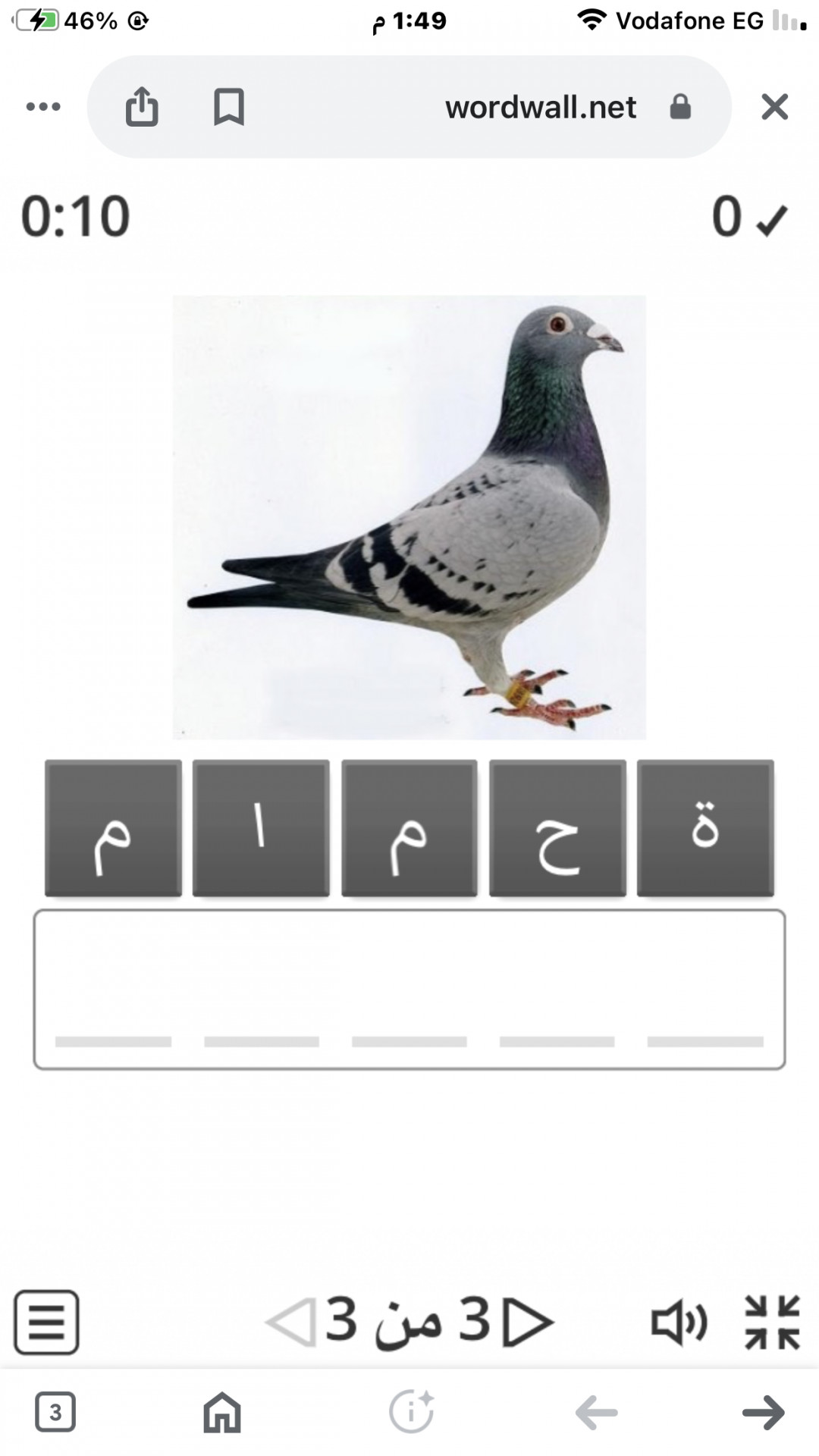
Task: Share this page from the address bar
Action: [x=142, y=106]
